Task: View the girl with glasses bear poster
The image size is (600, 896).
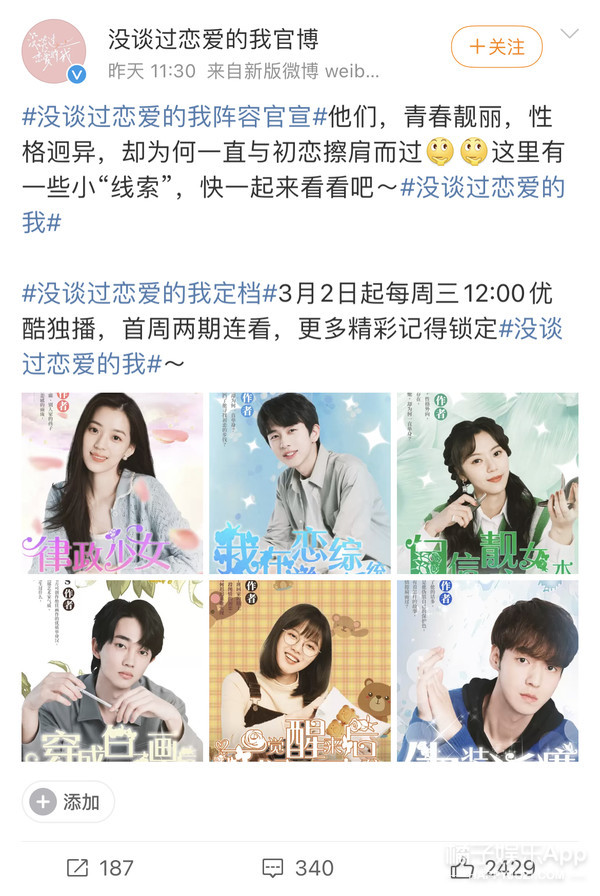Action: click(x=300, y=669)
